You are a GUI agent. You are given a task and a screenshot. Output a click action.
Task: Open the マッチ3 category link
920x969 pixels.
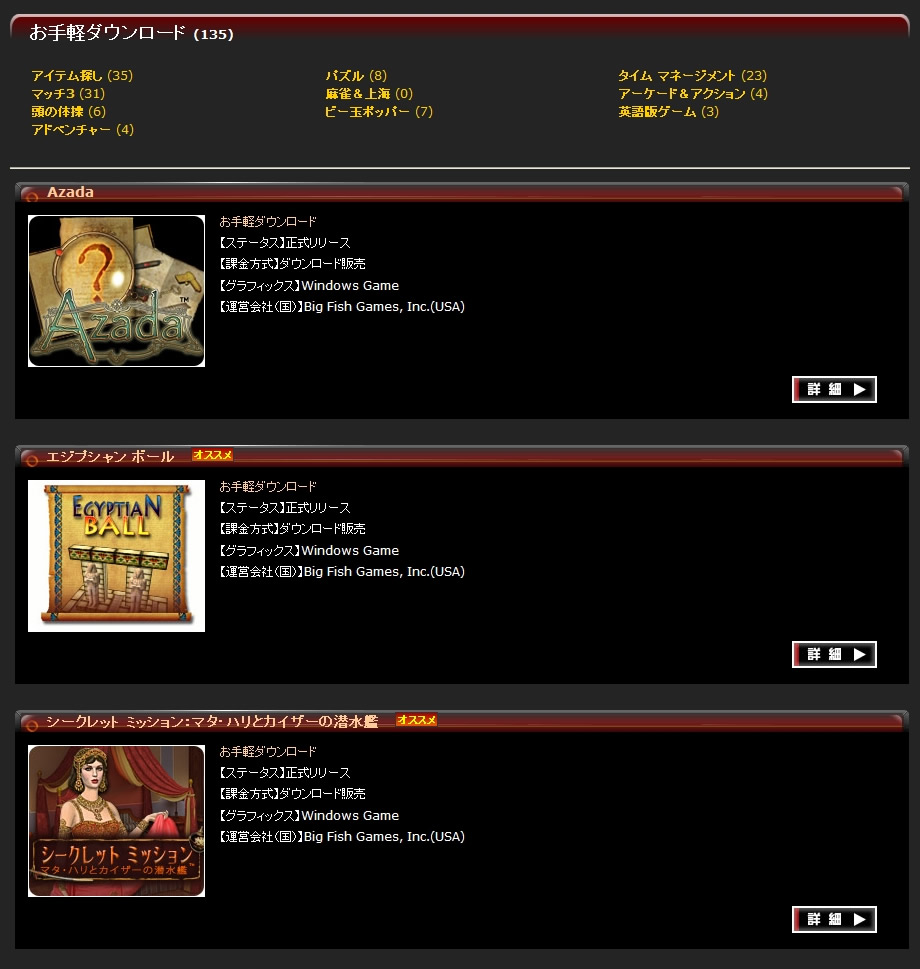[x=53, y=94]
